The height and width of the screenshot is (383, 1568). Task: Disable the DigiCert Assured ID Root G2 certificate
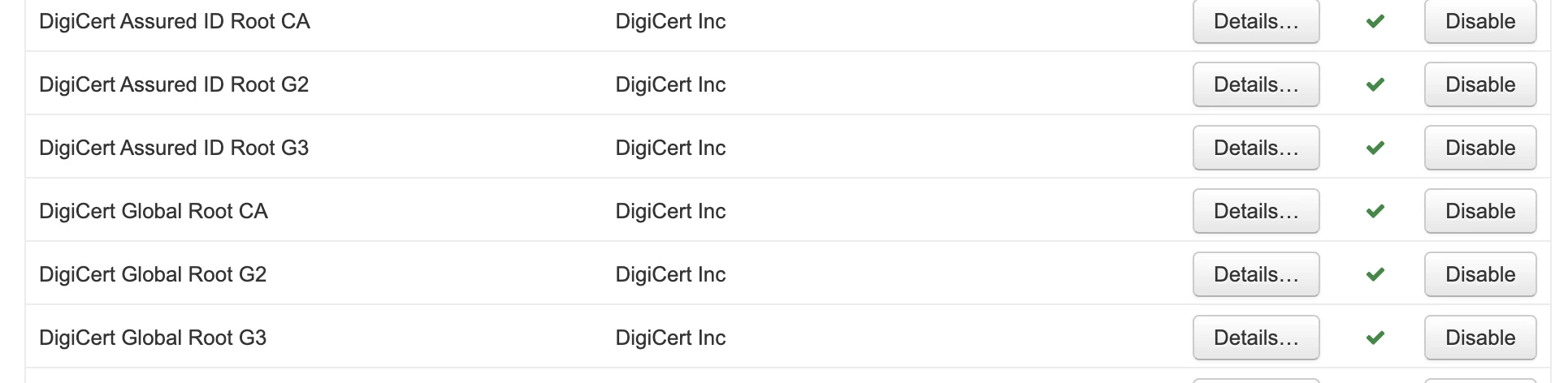tap(1479, 84)
